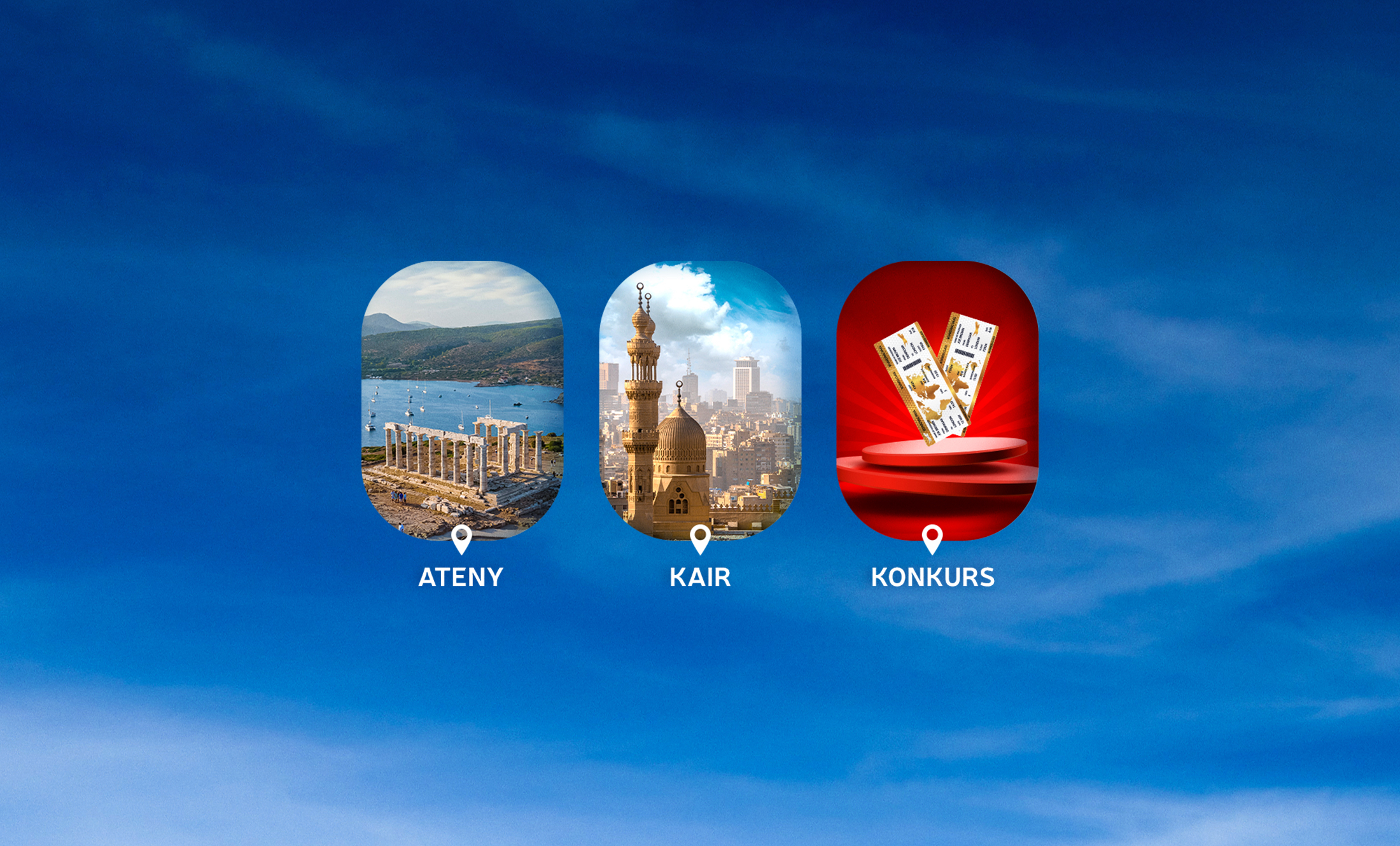Select the Kair destination tile

700,401
